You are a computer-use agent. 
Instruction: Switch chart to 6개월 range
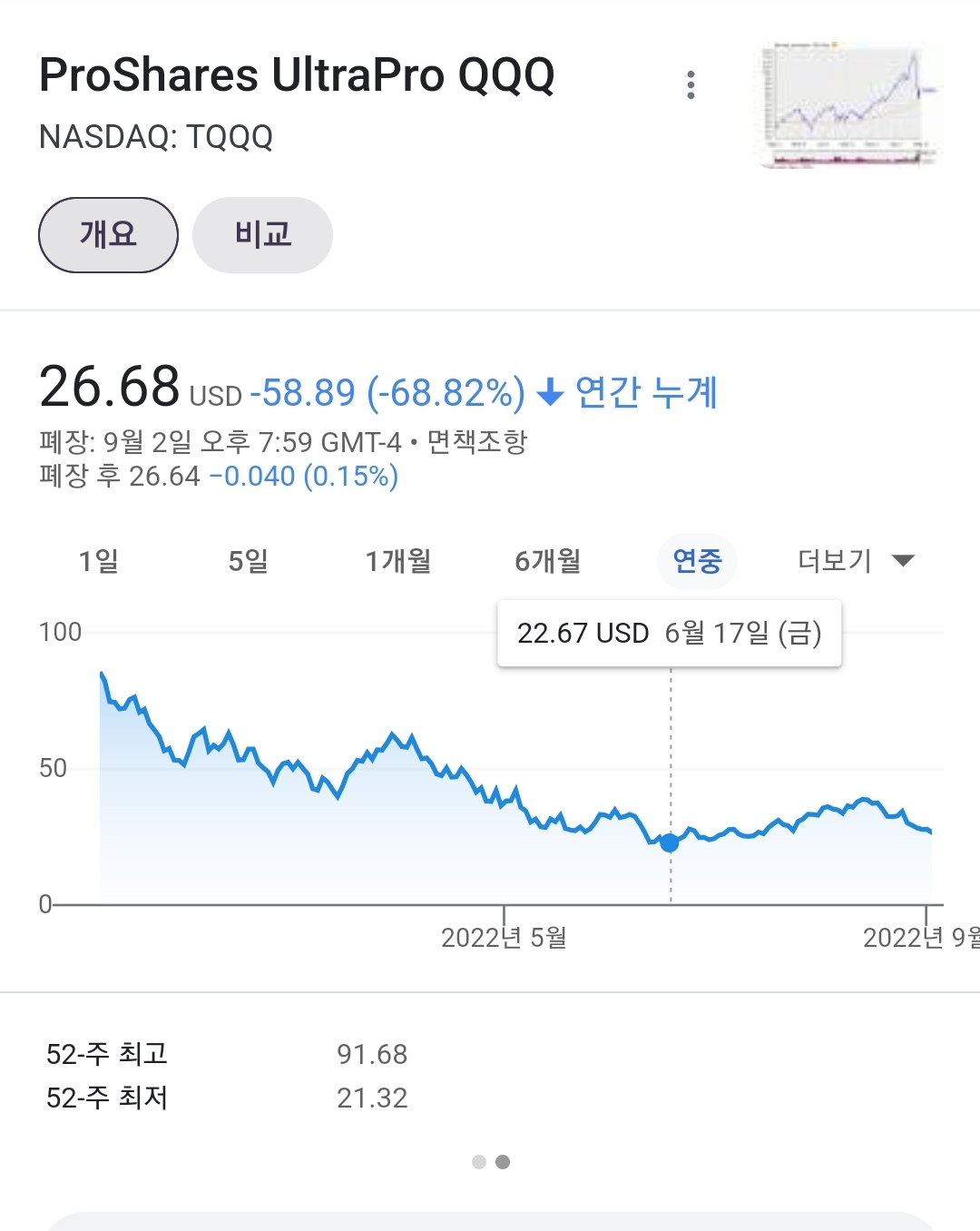click(547, 561)
